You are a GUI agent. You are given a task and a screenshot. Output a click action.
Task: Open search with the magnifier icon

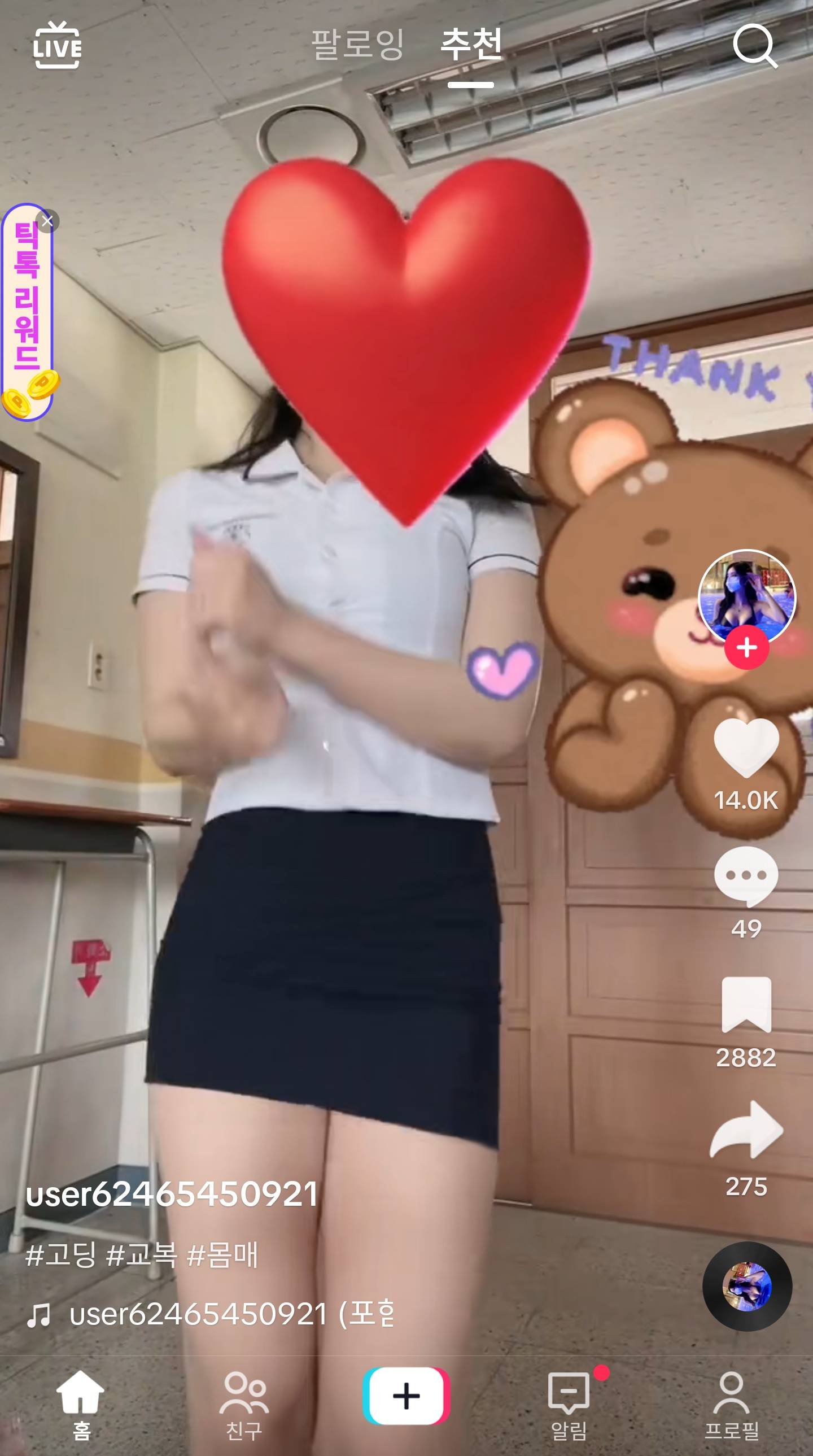(755, 46)
